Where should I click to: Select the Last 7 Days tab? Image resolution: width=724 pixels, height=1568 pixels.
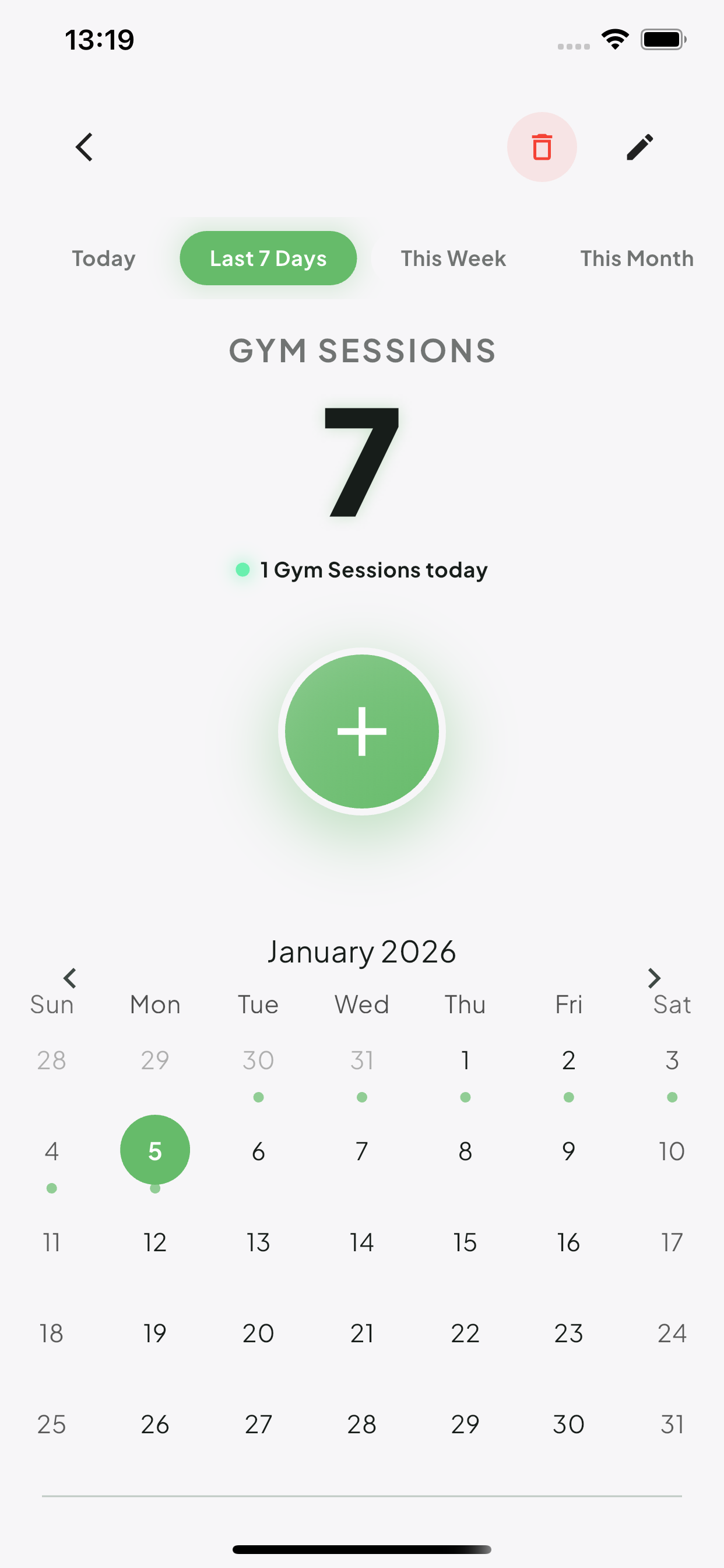268,258
